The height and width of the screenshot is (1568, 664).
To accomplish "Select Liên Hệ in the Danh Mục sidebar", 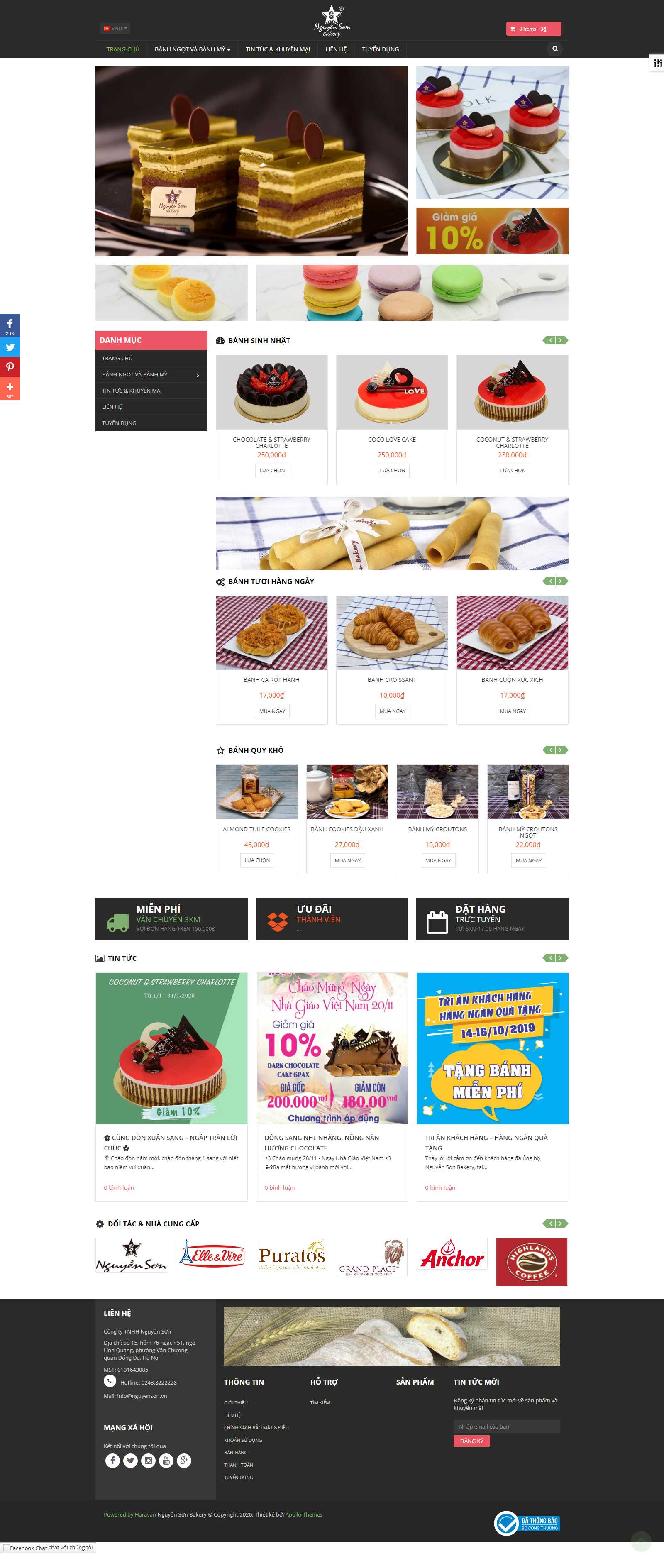I will (x=112, y=407).
